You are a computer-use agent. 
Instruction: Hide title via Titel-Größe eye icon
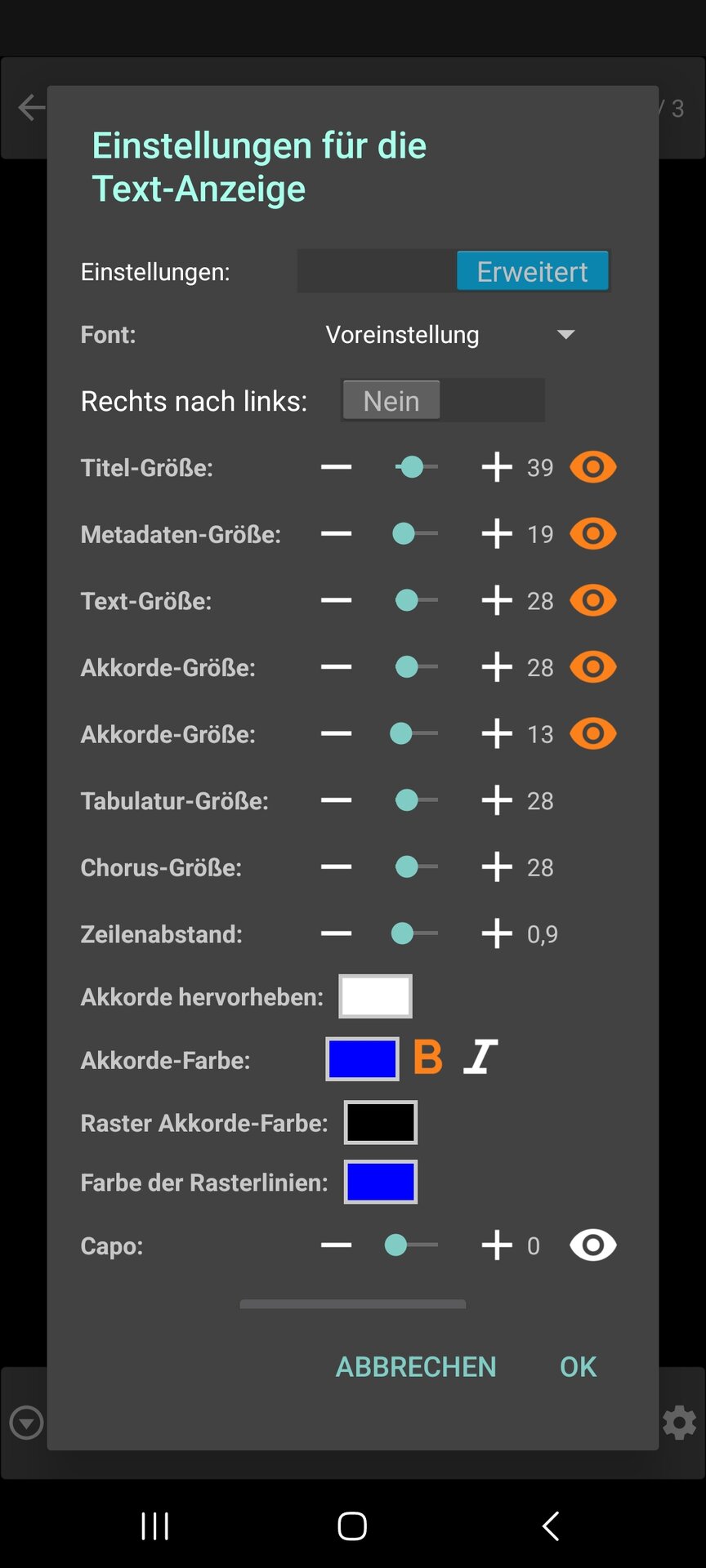point(593,468)
